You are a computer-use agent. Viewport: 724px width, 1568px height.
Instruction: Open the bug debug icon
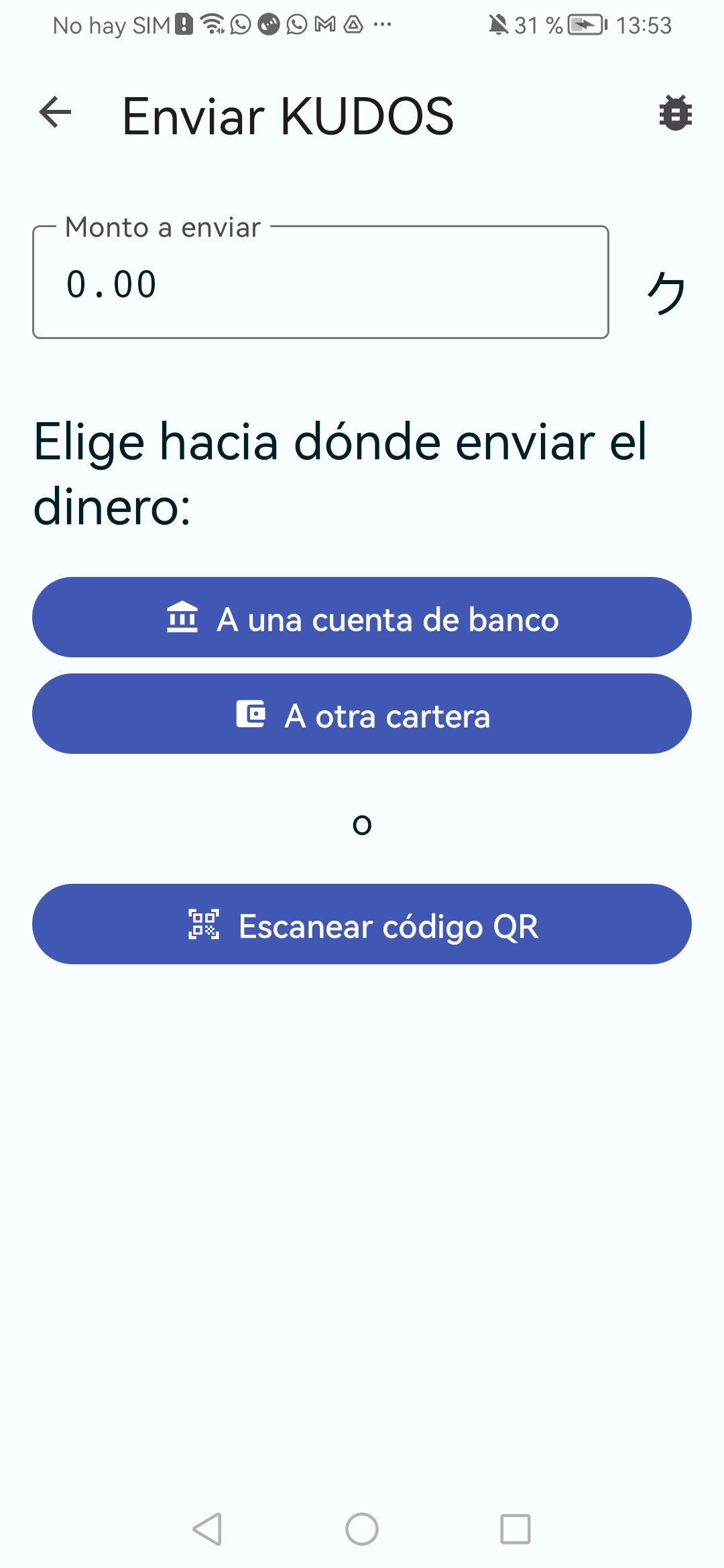pos(675,113)
